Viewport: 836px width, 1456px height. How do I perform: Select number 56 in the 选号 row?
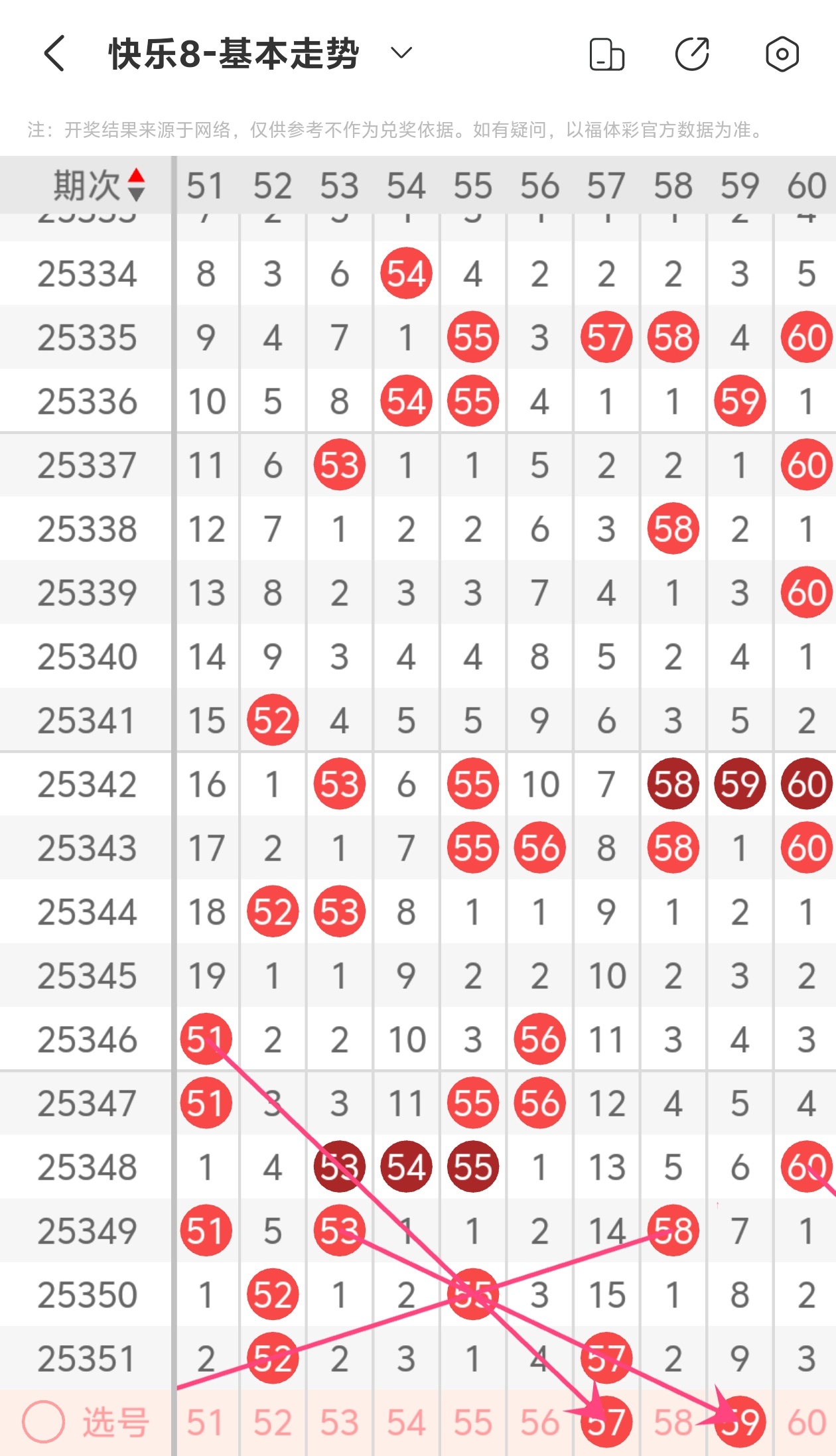539,1422
